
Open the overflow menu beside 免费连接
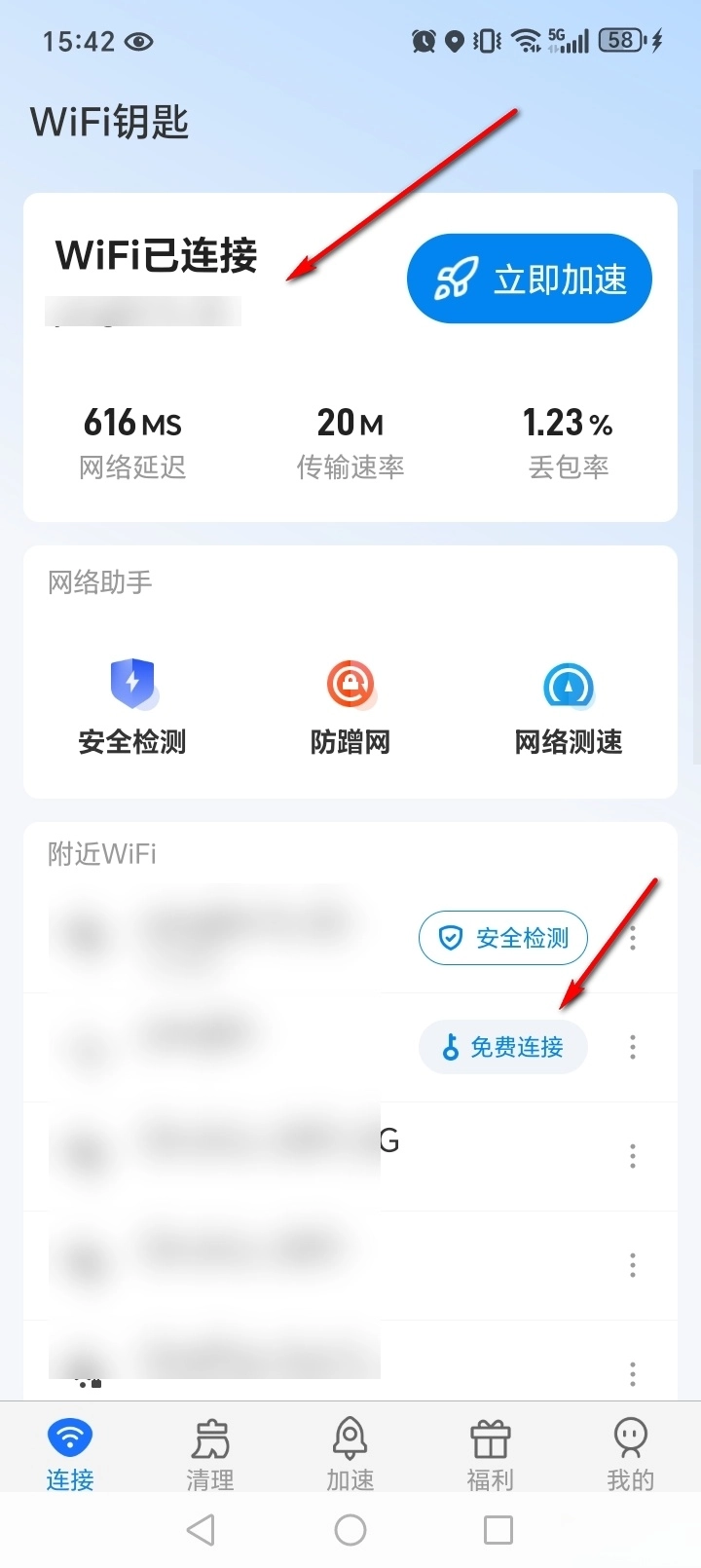[633, 1047]
